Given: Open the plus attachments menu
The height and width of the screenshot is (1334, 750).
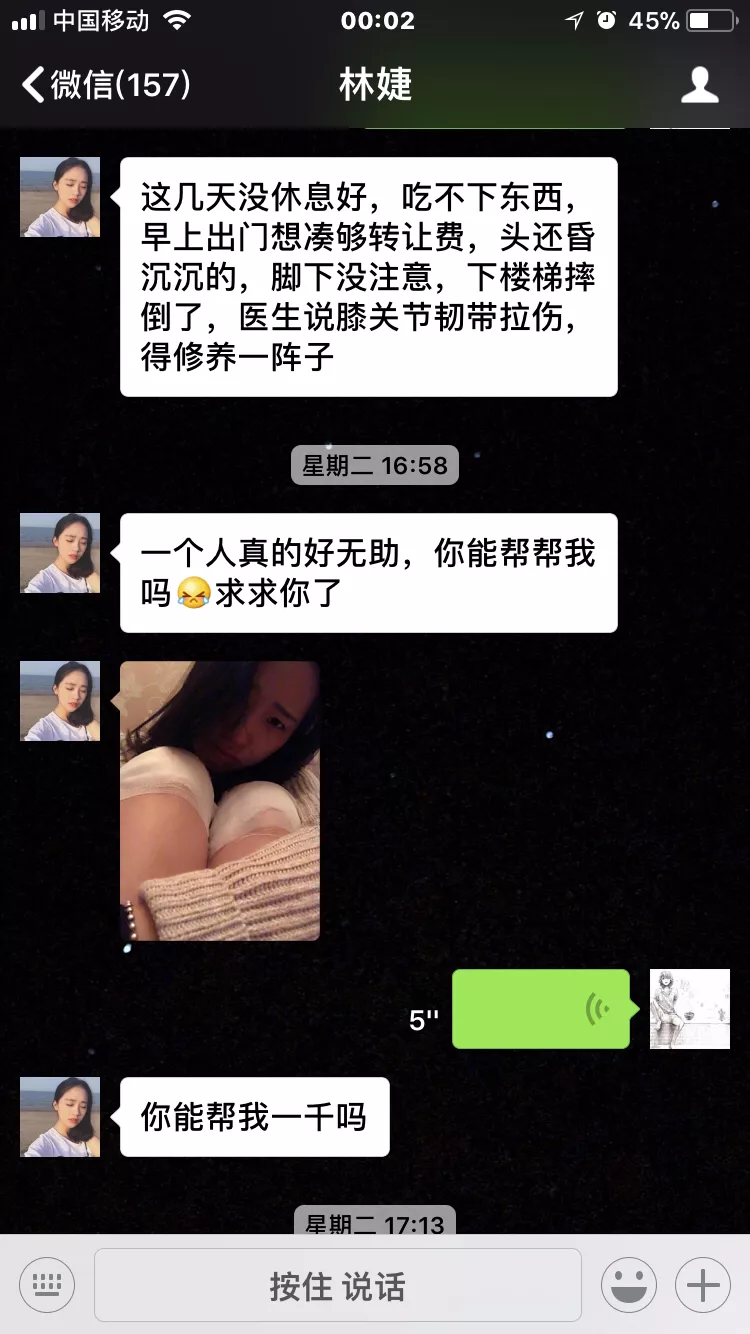Looking at the screenshot, I should pos(703,1285).
